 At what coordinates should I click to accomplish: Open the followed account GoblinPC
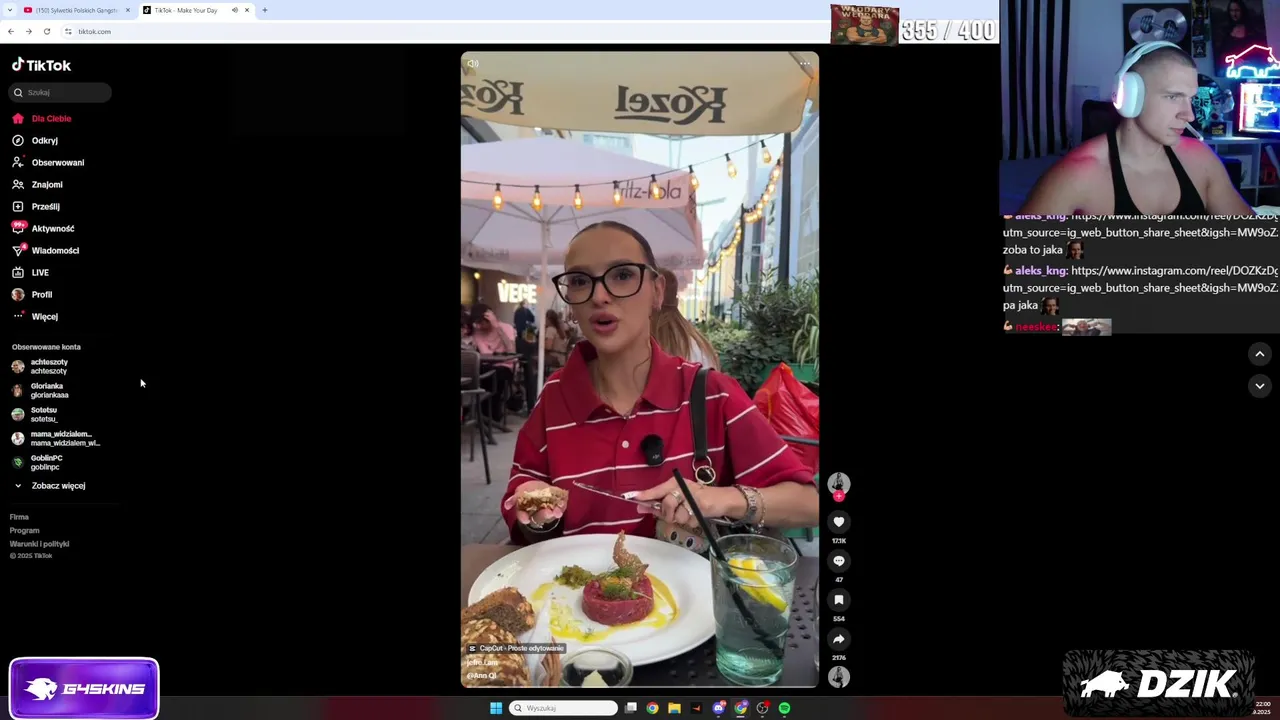click(46, 462)
